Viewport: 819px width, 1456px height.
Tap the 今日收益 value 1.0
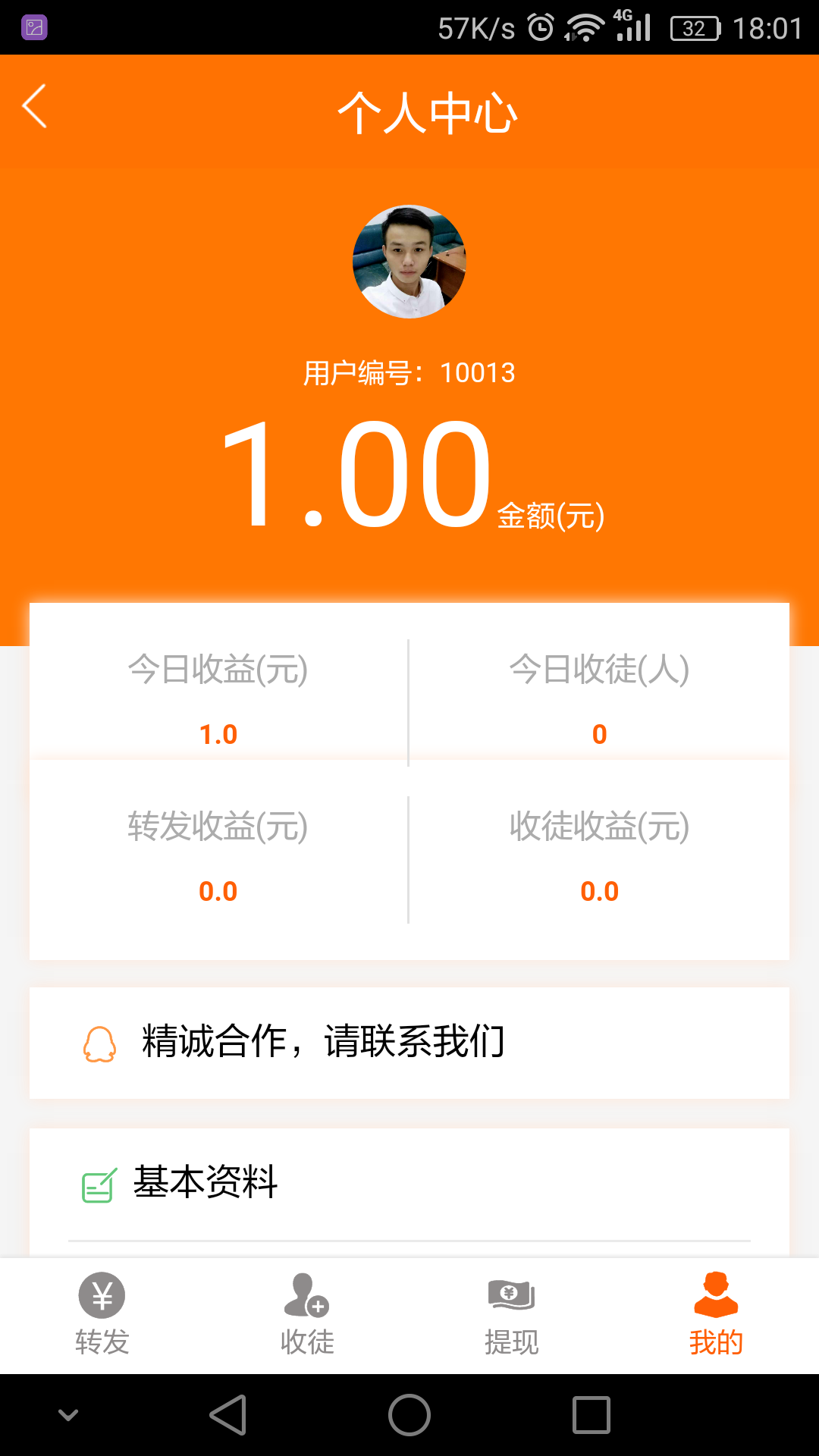point(218,733)
